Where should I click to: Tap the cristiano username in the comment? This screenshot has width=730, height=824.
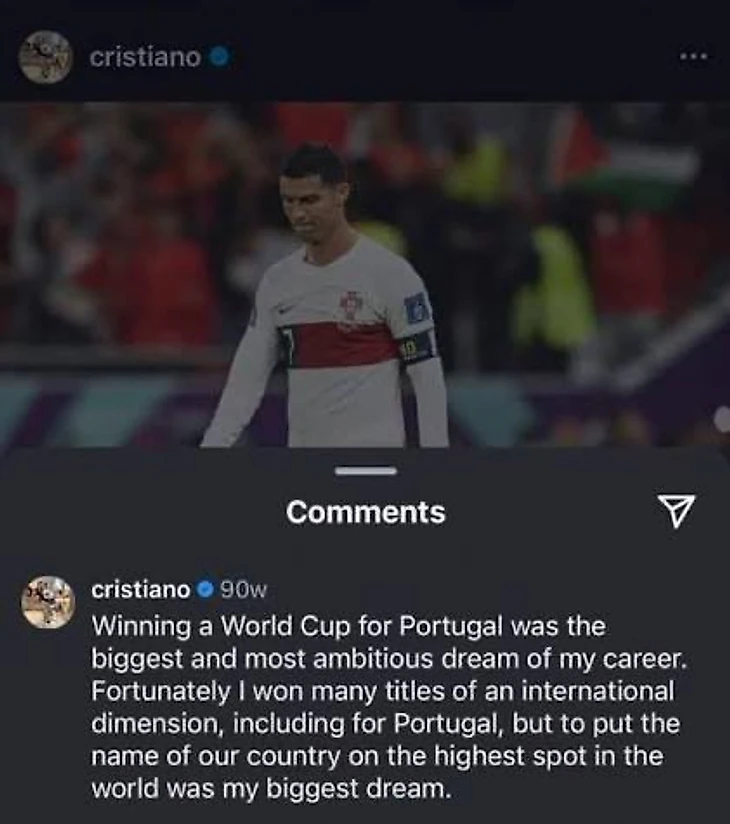pos(140,589)
